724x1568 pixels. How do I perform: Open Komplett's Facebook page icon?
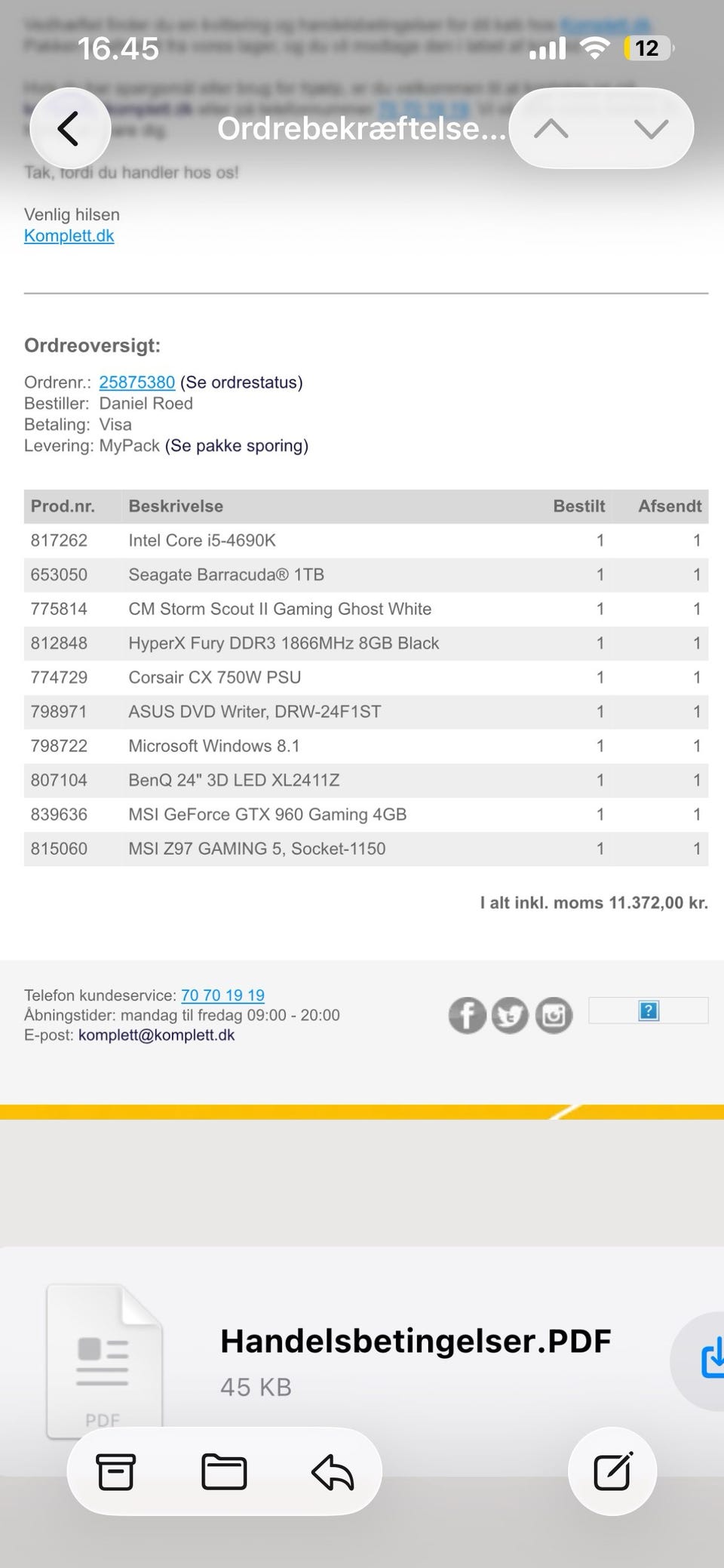coord(468,1015)
